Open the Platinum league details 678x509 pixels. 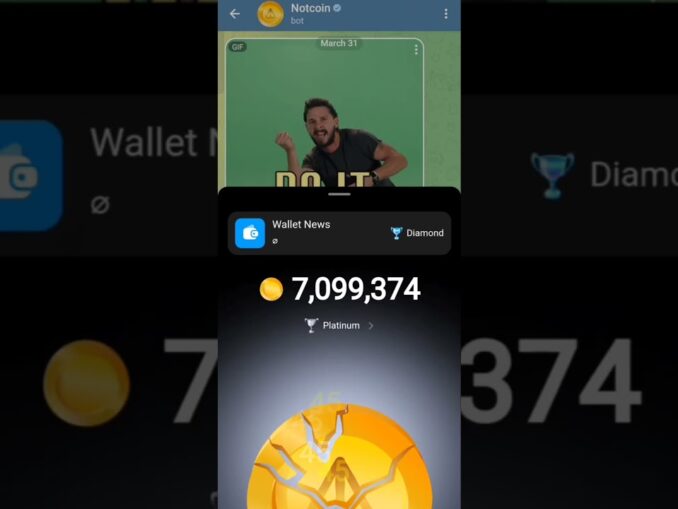339,325
